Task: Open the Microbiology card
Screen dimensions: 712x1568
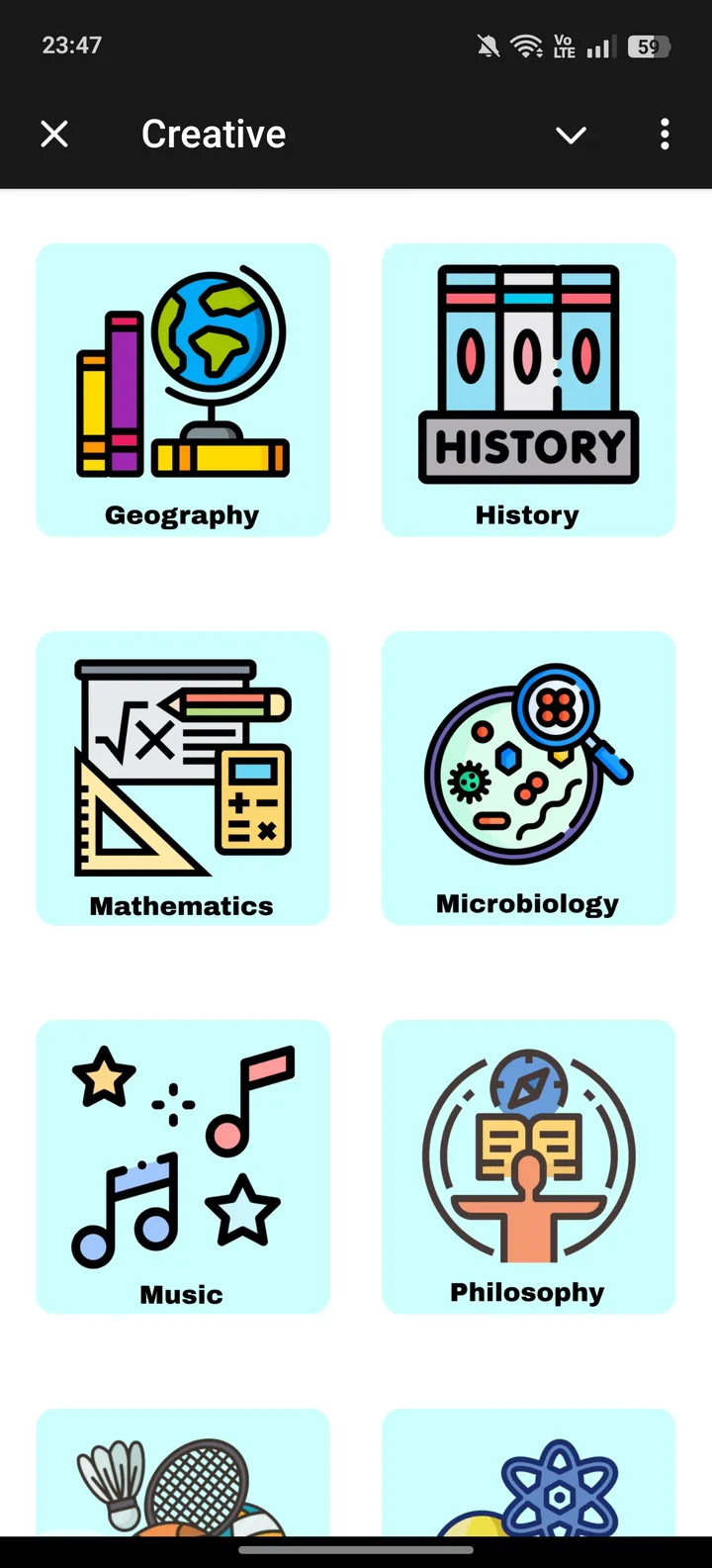Action: [x=529, y=778]
